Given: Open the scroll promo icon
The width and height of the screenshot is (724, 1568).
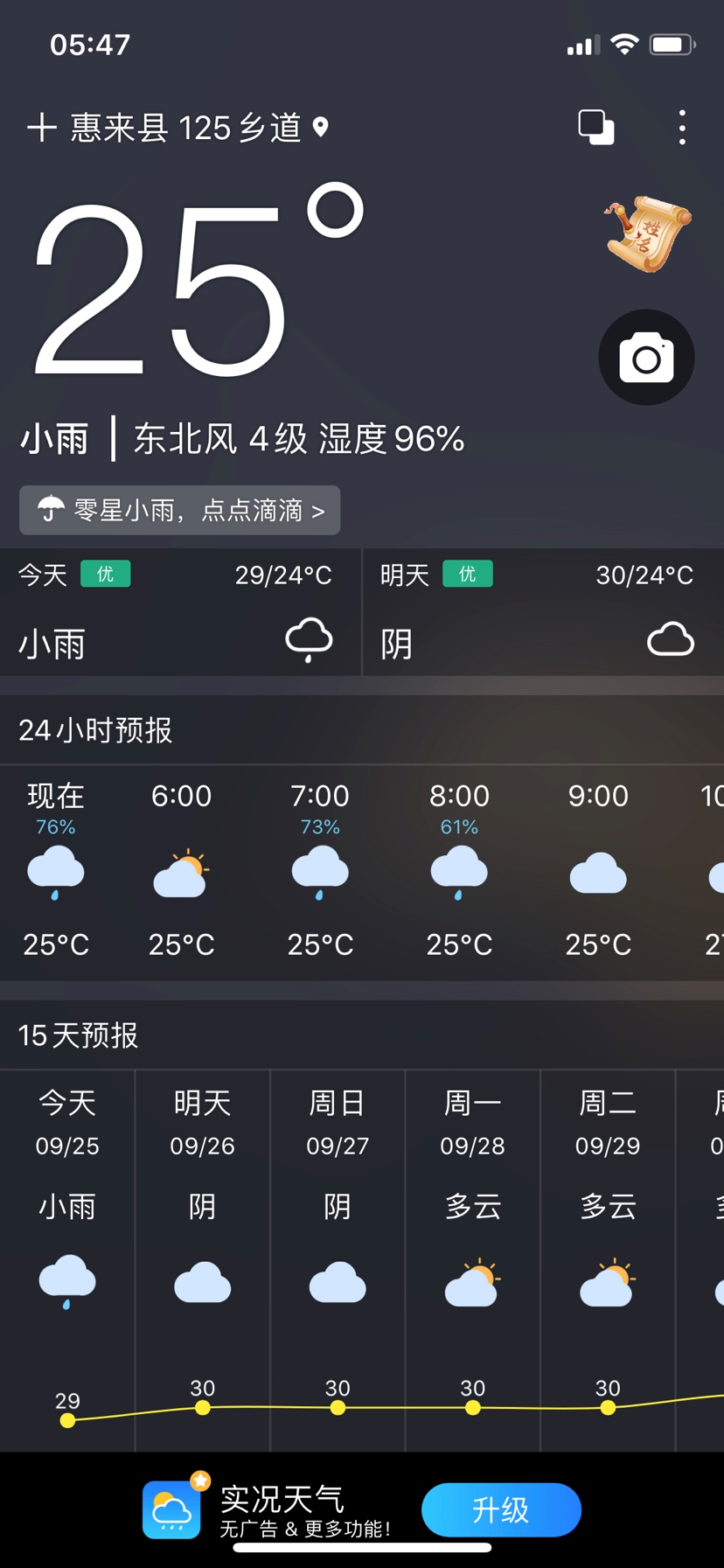Looking at the screenshot, I should point(648,233).
